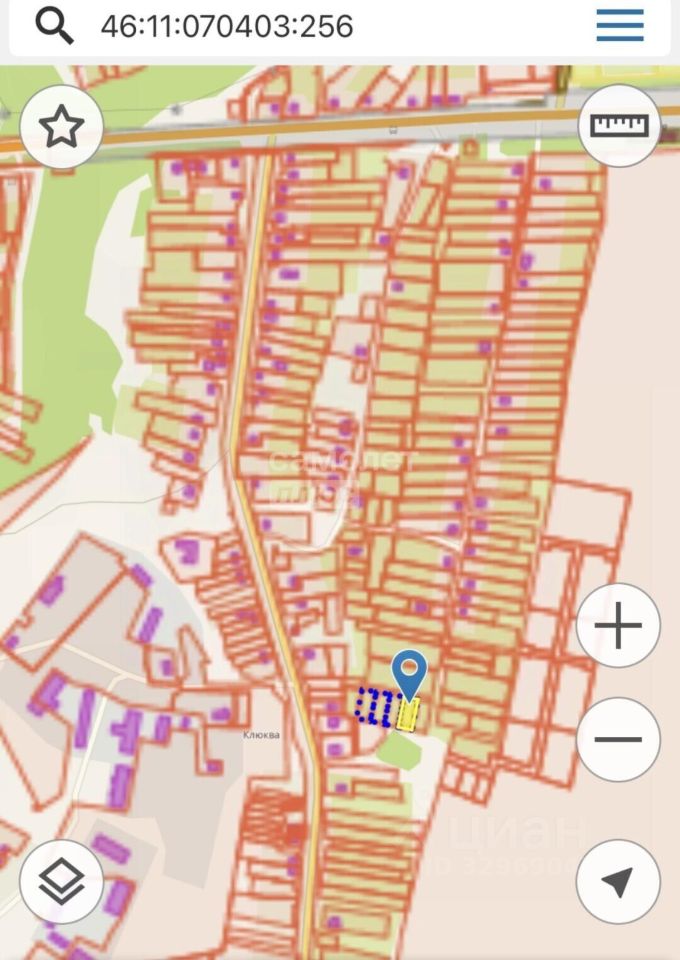The width and height of the screenshot is (680, 960).
Task: Tap the blue location pin marker
Action: [x=409, y=674]
